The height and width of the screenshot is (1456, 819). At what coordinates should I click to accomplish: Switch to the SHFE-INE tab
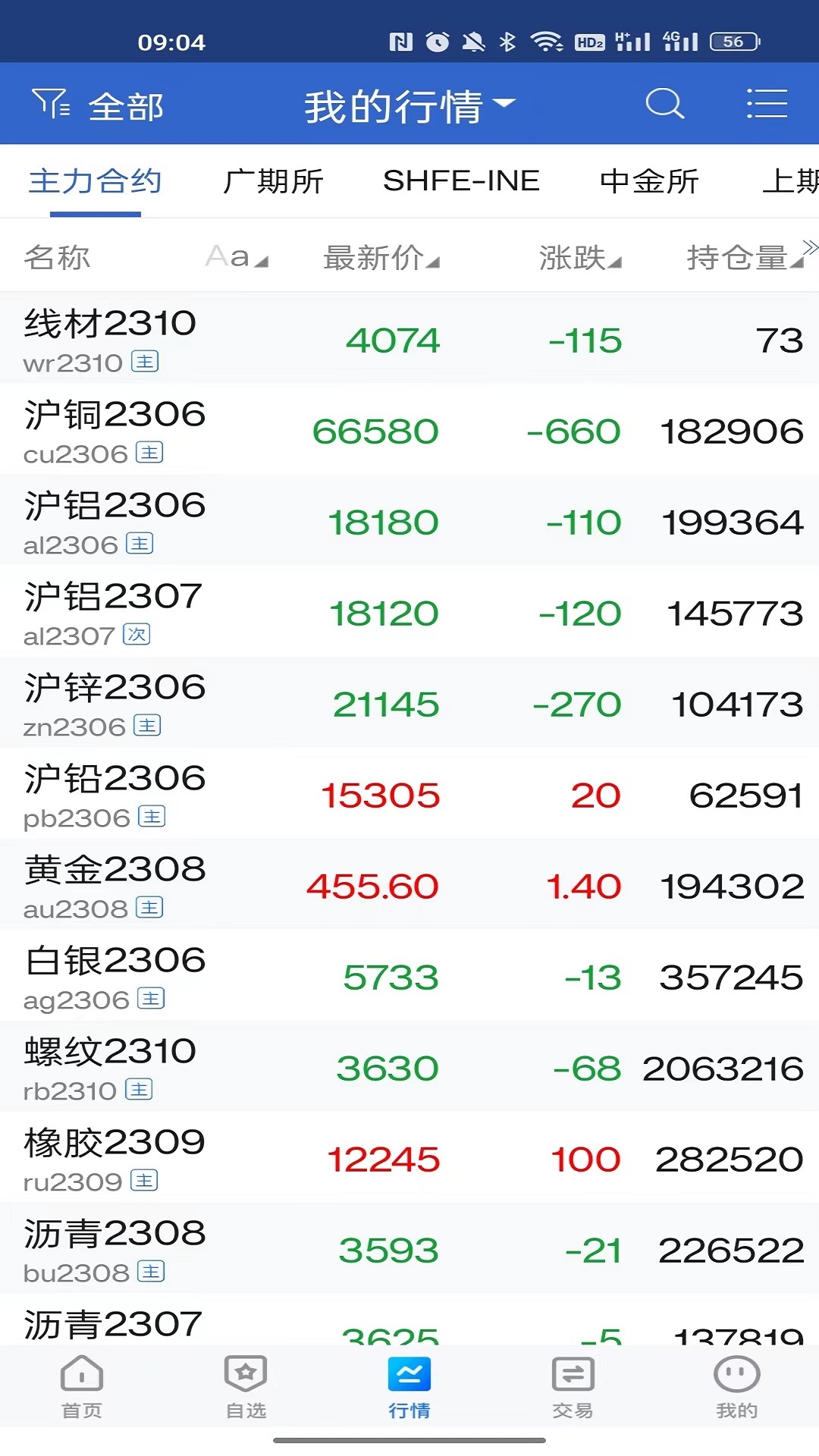point(461,181)
